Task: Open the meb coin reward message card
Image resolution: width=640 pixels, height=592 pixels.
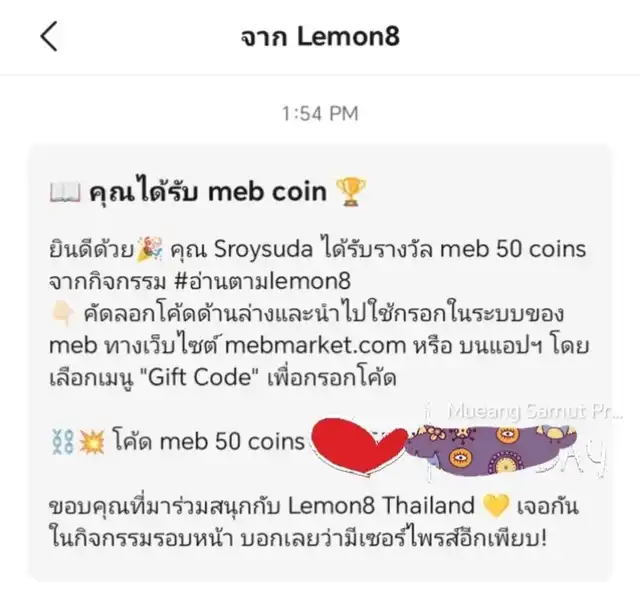Action: point(319,360)
